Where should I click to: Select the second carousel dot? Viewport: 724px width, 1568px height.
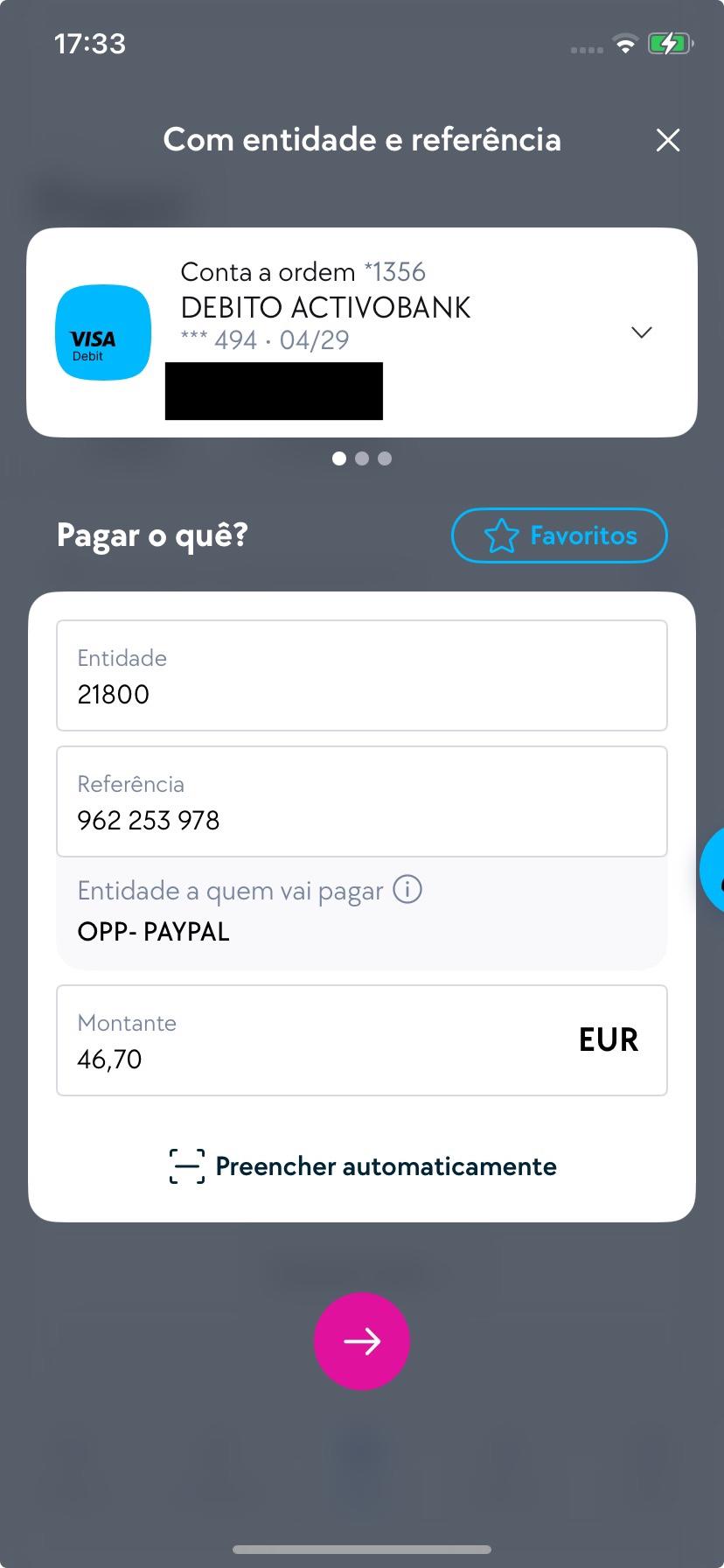[x=362, y=458]
